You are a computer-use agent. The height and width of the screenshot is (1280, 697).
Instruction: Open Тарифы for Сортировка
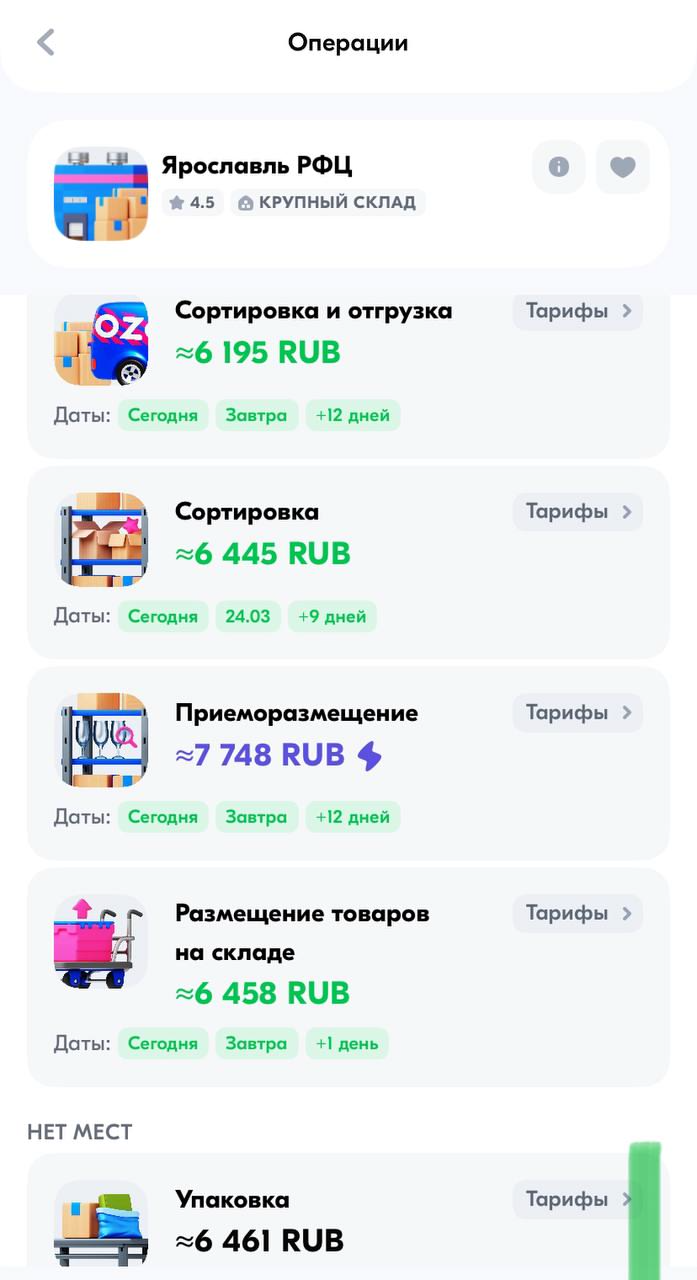(x=577, y=512)
